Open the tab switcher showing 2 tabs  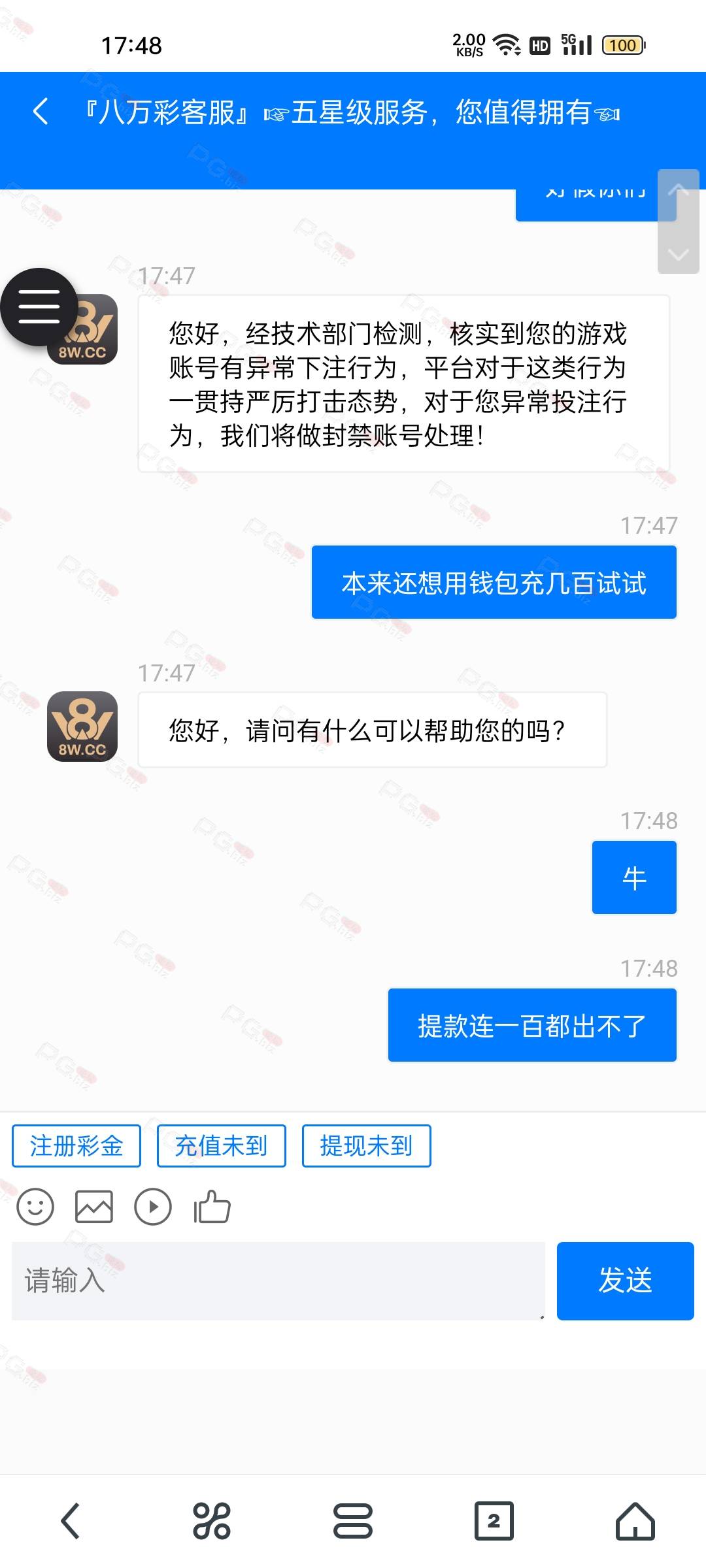tap(494, 1521)
